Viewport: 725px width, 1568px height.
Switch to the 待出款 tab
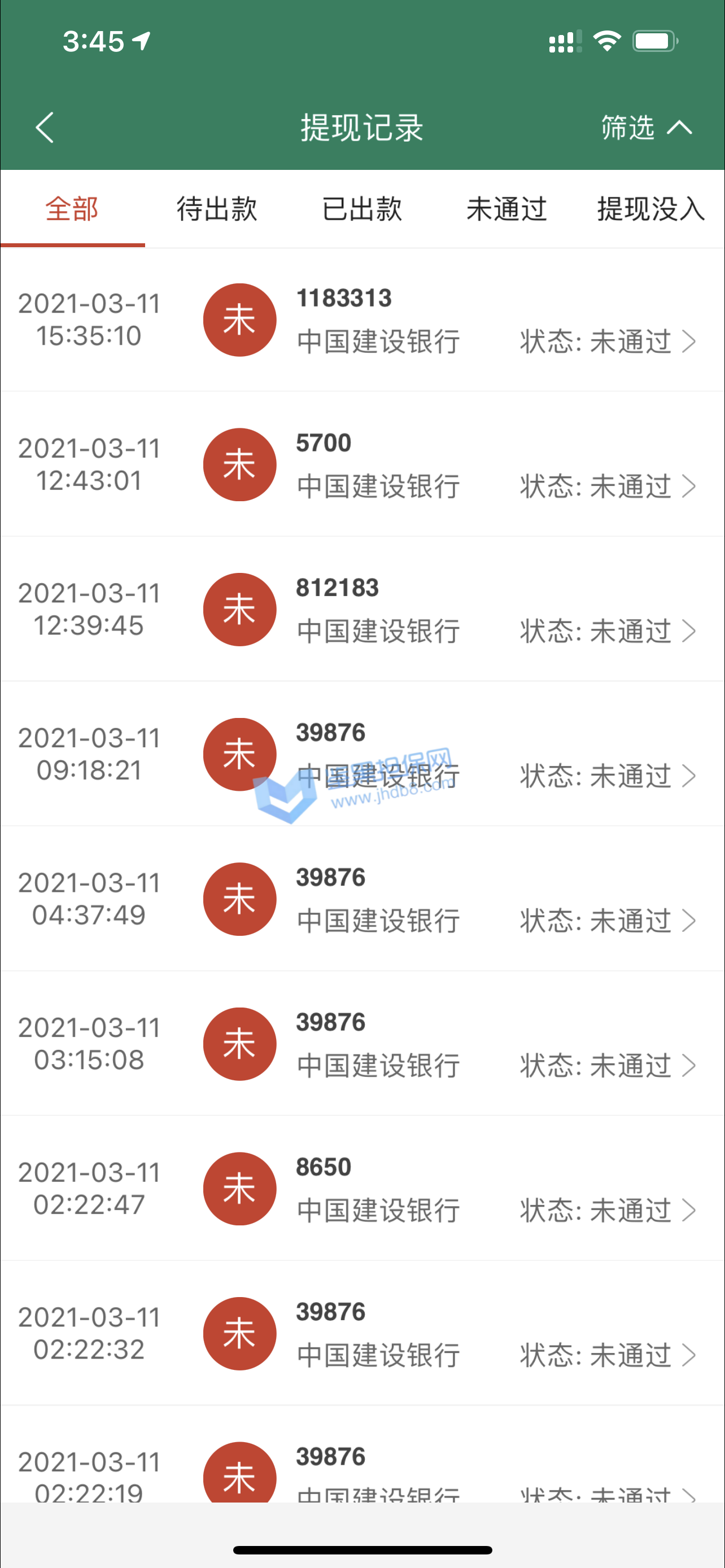217,209
